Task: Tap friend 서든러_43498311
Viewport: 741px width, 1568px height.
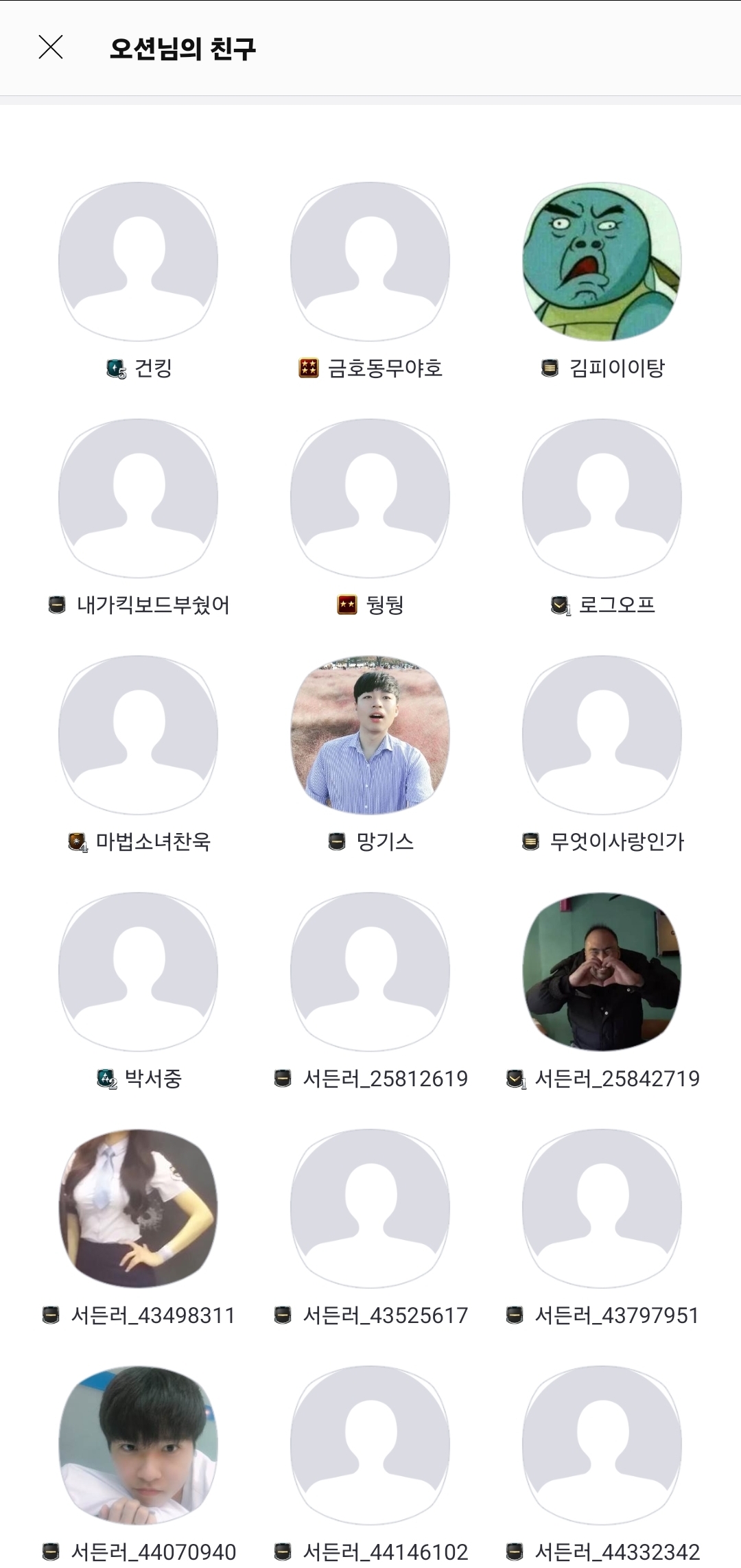Action: (139, 1208)
